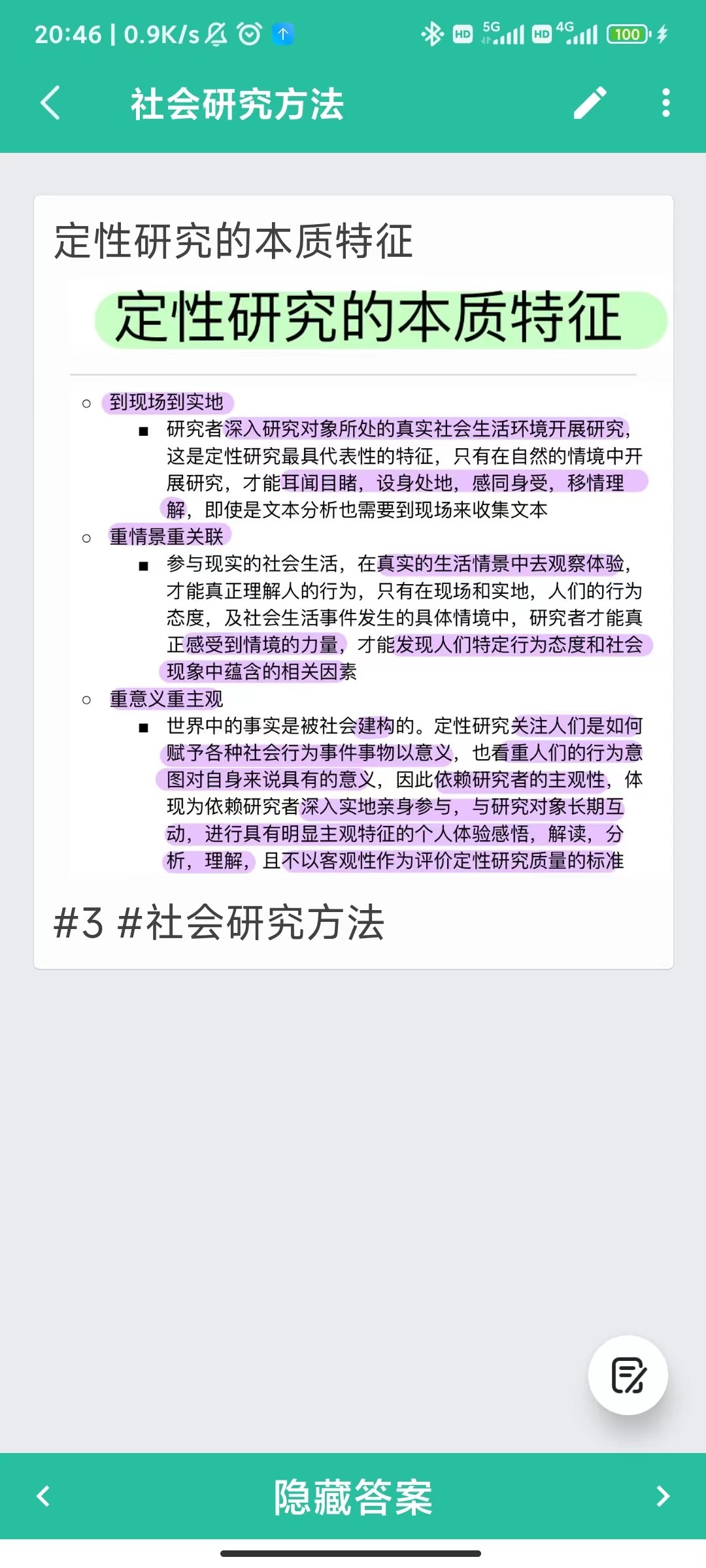The image size is (706, 1568).
Task: Open the floating note-edit button
Action: coord(628,1375)
